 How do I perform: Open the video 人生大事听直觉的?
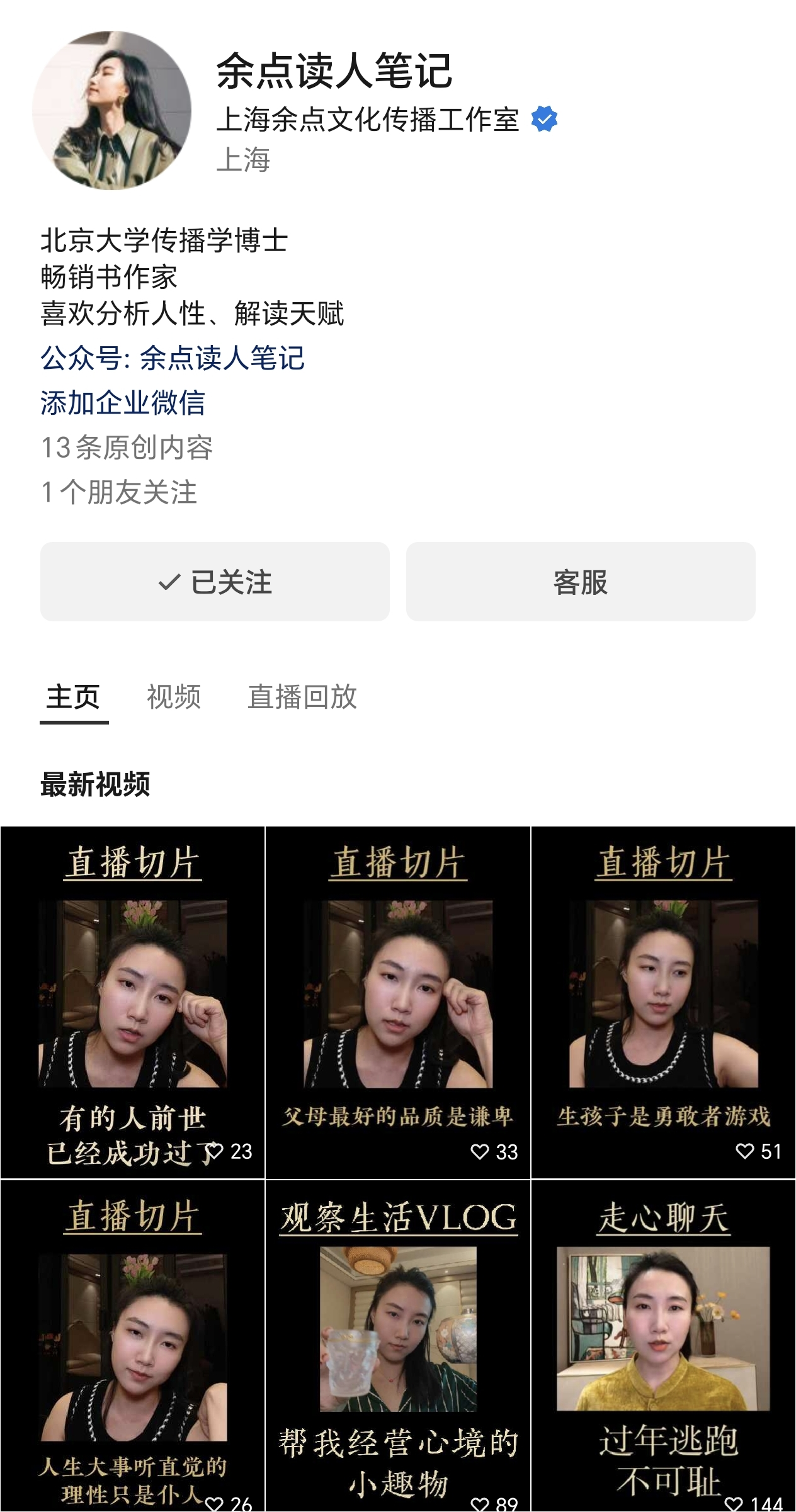[x=132, y=1347]
